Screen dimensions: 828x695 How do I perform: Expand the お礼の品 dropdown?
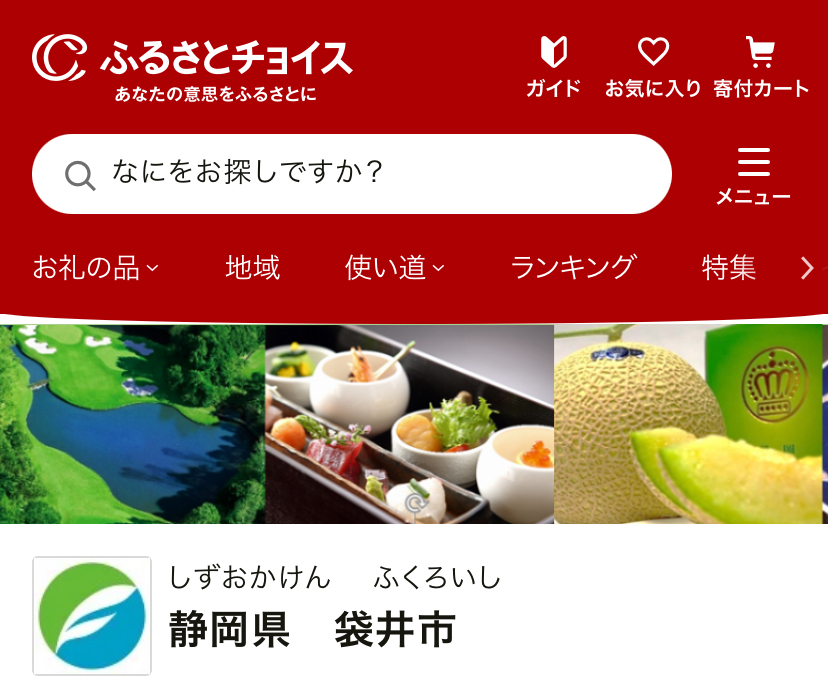coord(96,268)
